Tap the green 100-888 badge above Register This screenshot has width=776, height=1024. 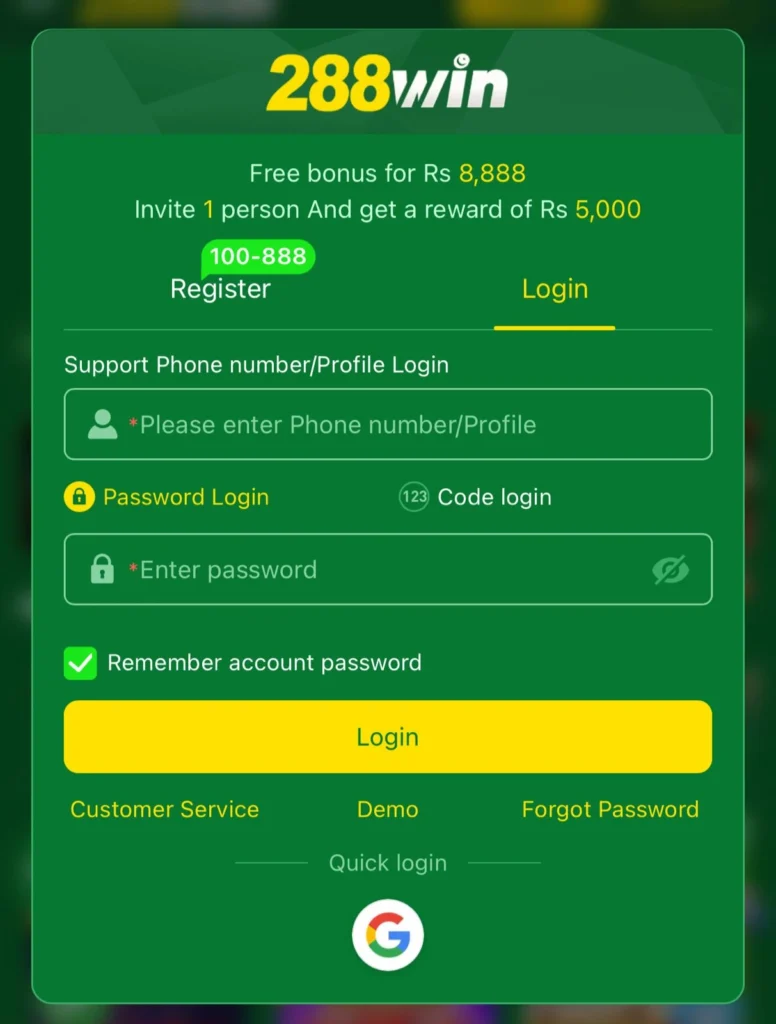click(258, 257)
